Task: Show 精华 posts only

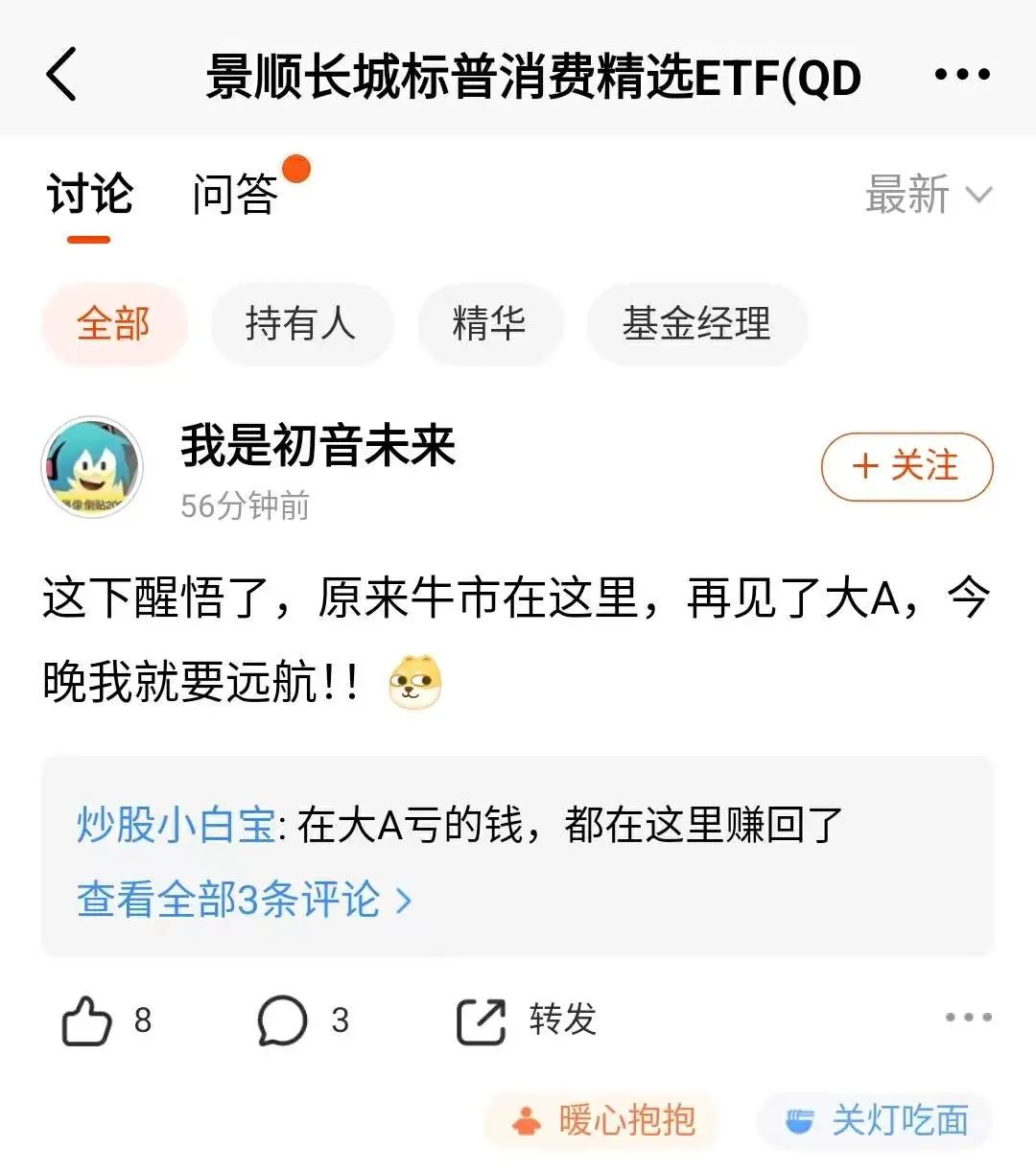Action: [x=489, y=324]
